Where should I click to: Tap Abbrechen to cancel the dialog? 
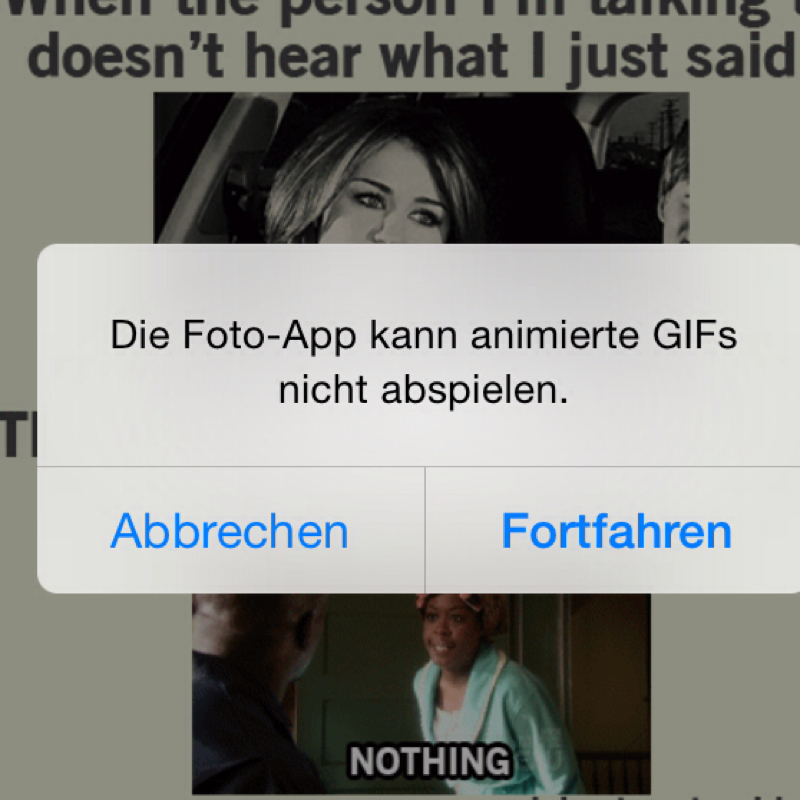(230, 531)
